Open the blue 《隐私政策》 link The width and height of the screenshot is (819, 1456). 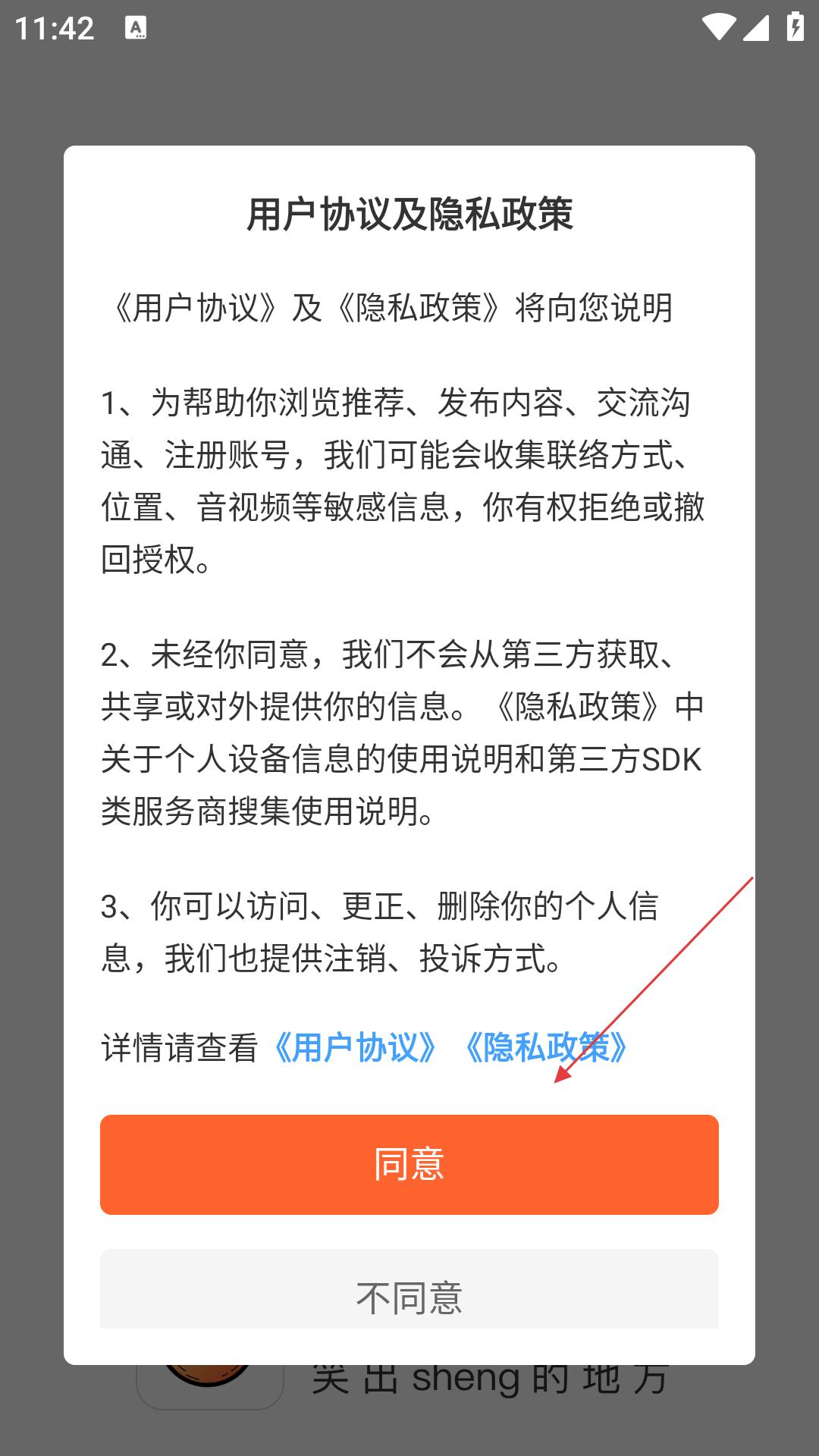click(546, 1048)
